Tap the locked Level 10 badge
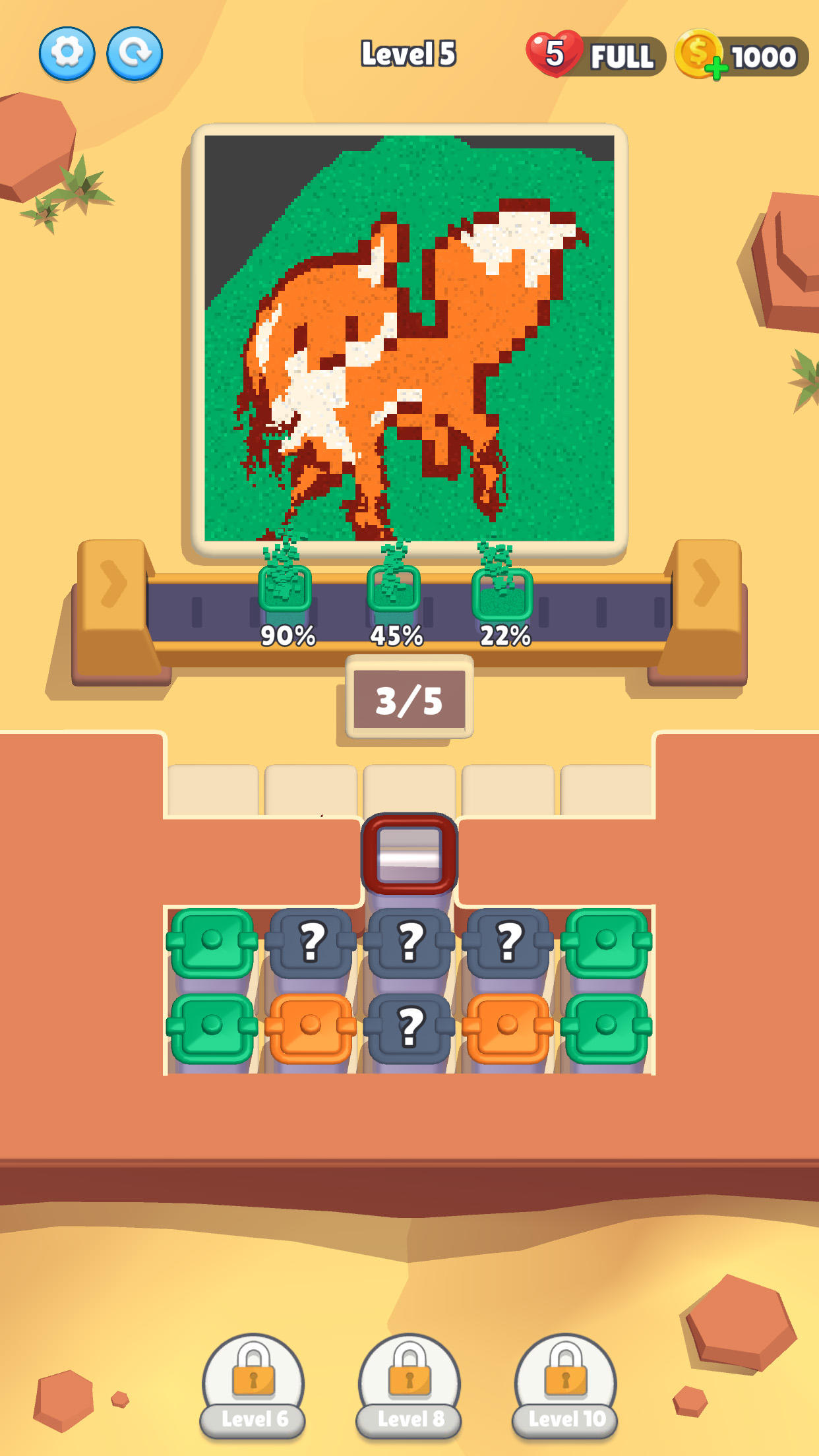 pyautogui.click(x=565, y=1386)
